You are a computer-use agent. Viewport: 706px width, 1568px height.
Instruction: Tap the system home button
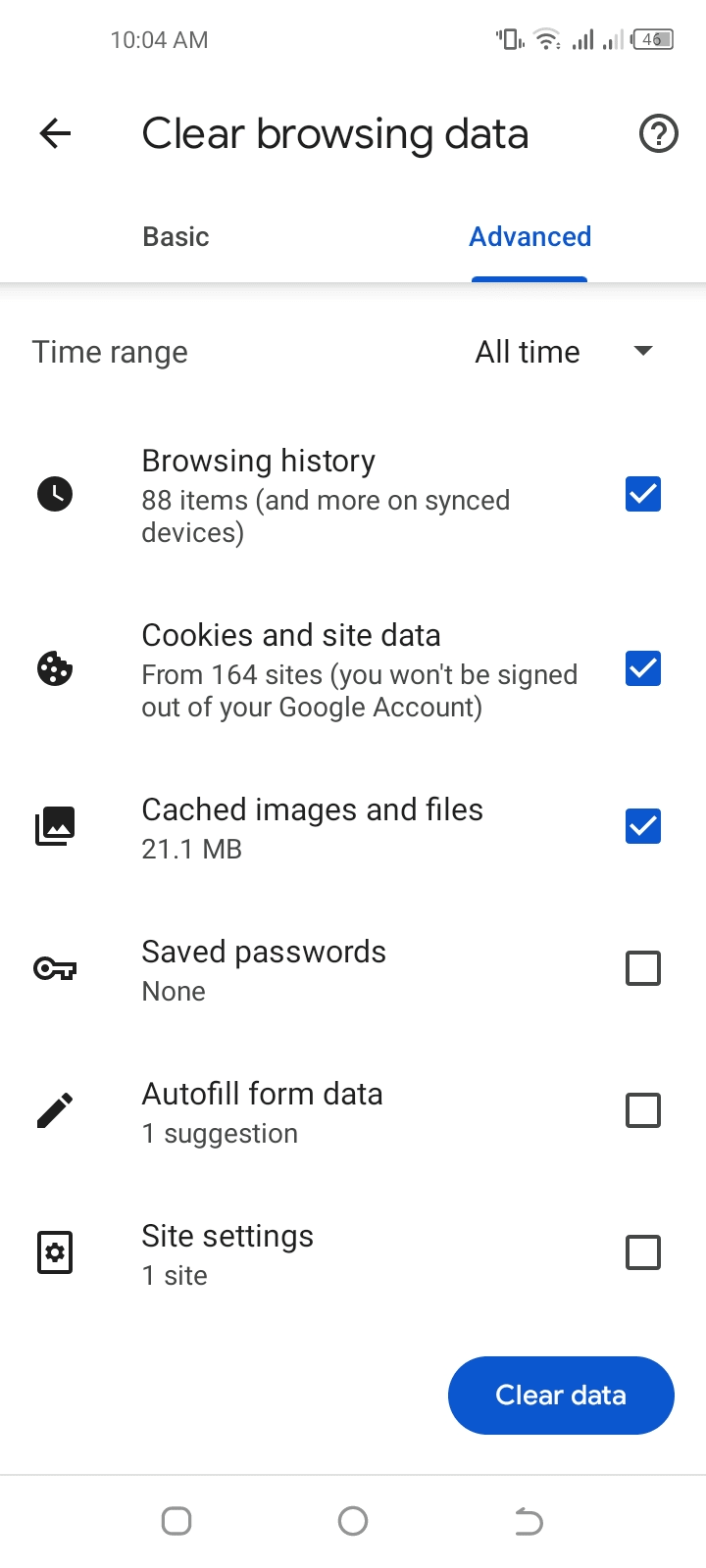[353, 1521]
